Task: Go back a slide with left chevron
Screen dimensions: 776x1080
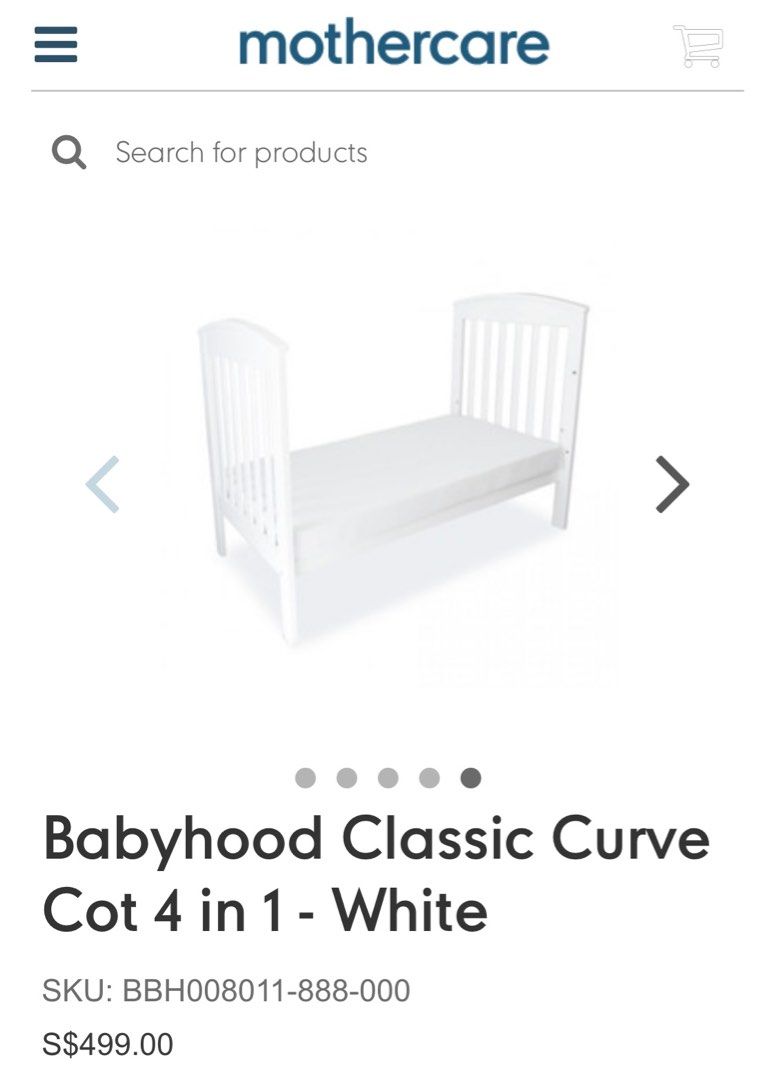Action: pyautogui.click(x=100, y=485)
